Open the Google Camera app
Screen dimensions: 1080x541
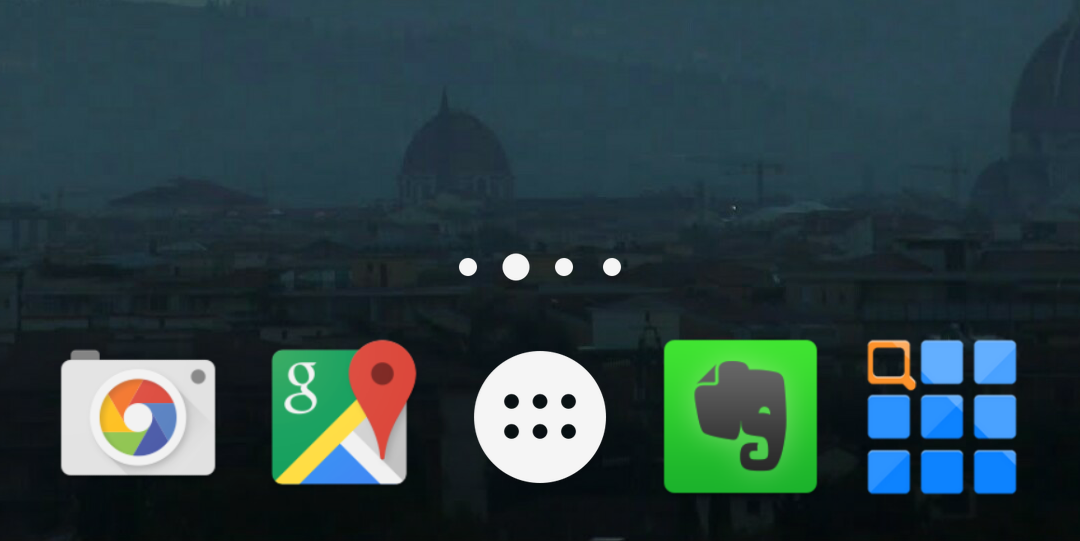pos(138,416)
